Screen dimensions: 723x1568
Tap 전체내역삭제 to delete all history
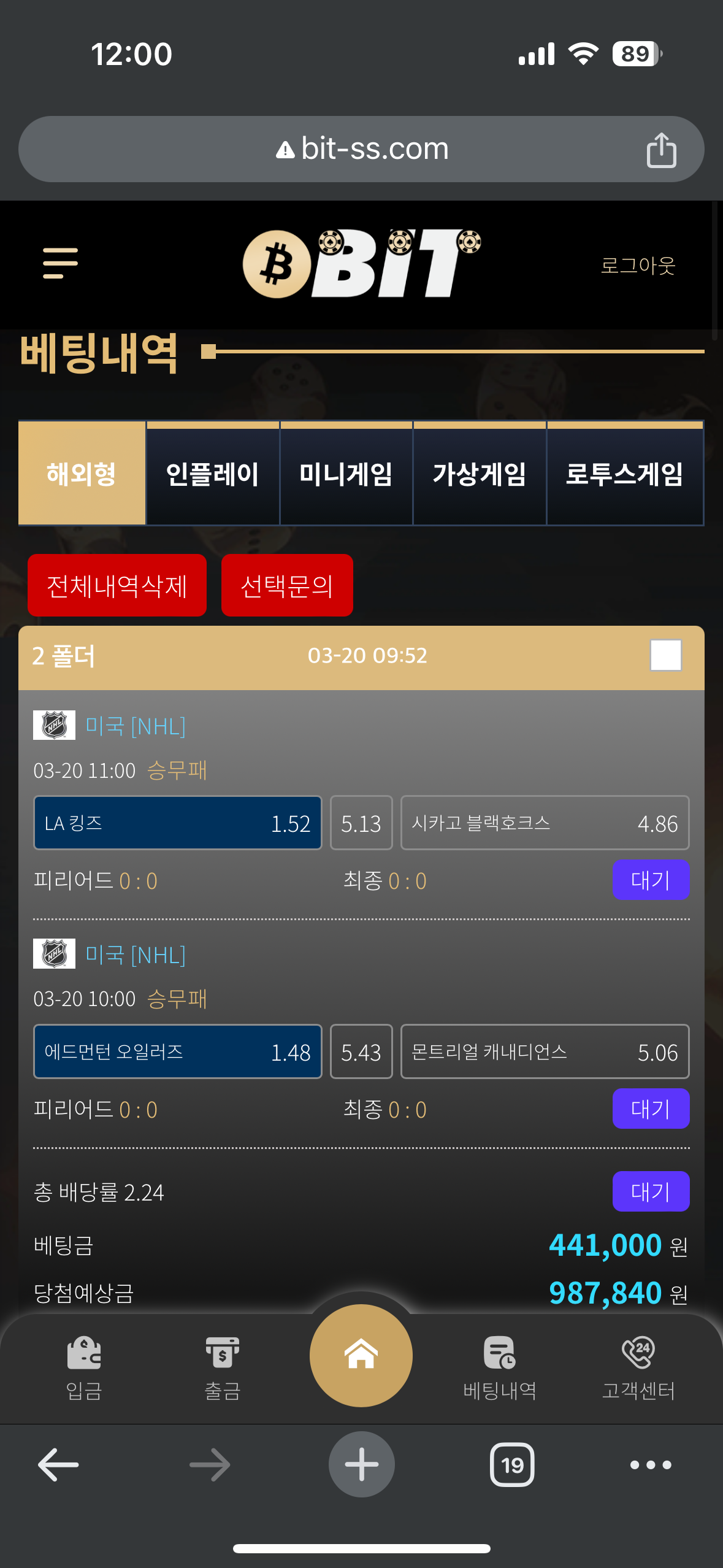coord(117,585)
